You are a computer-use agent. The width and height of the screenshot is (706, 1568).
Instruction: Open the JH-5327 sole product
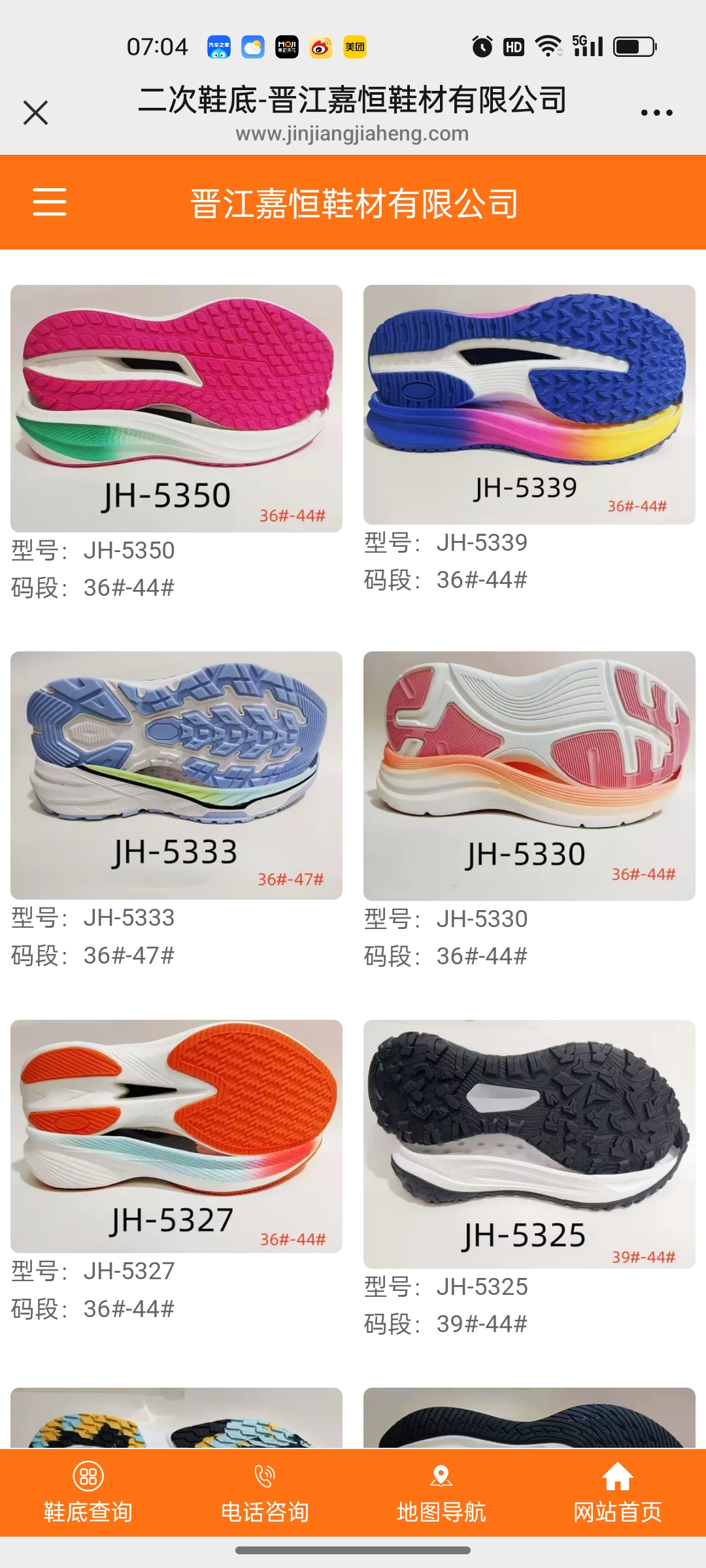click(x=176, y=1136)
